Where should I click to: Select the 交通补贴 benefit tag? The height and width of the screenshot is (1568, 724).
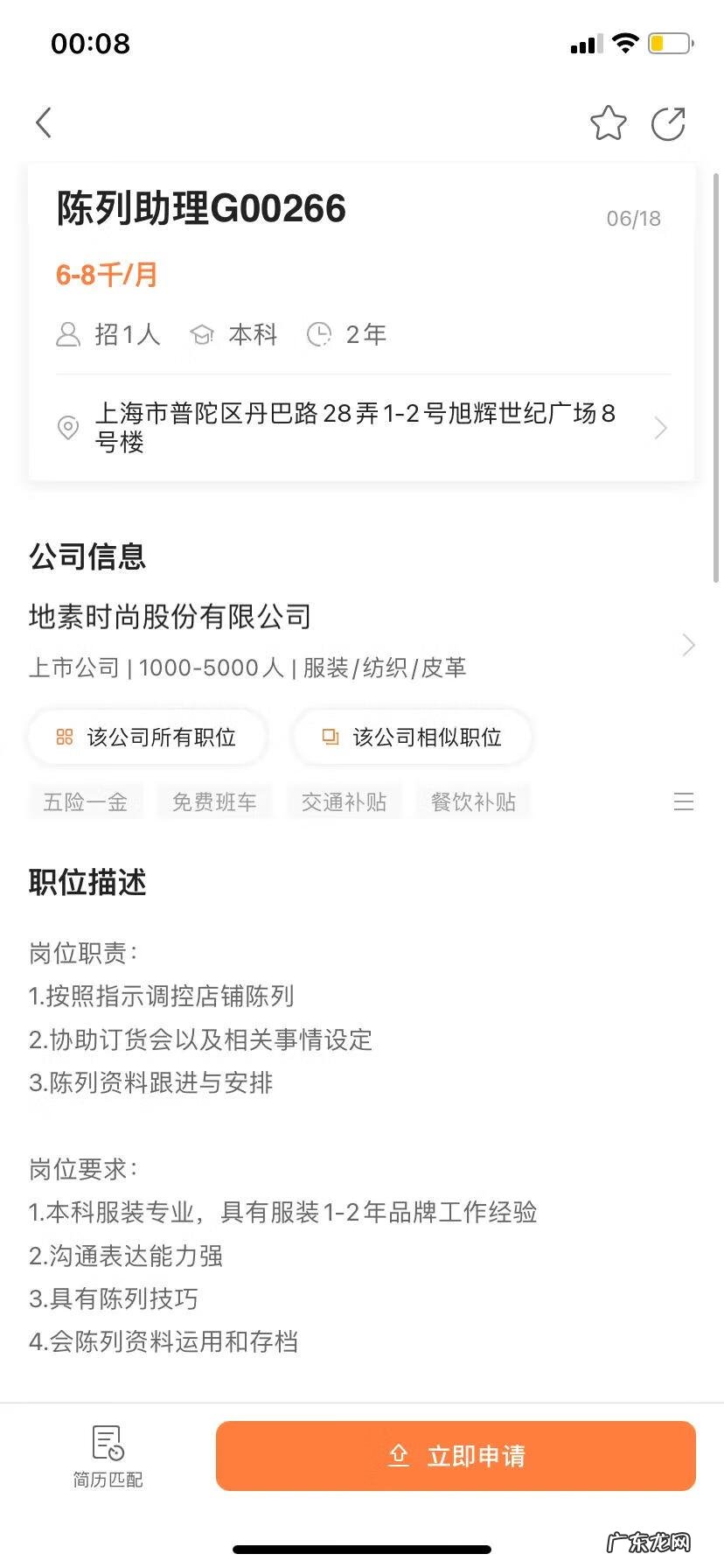click(x=345, y=801)
